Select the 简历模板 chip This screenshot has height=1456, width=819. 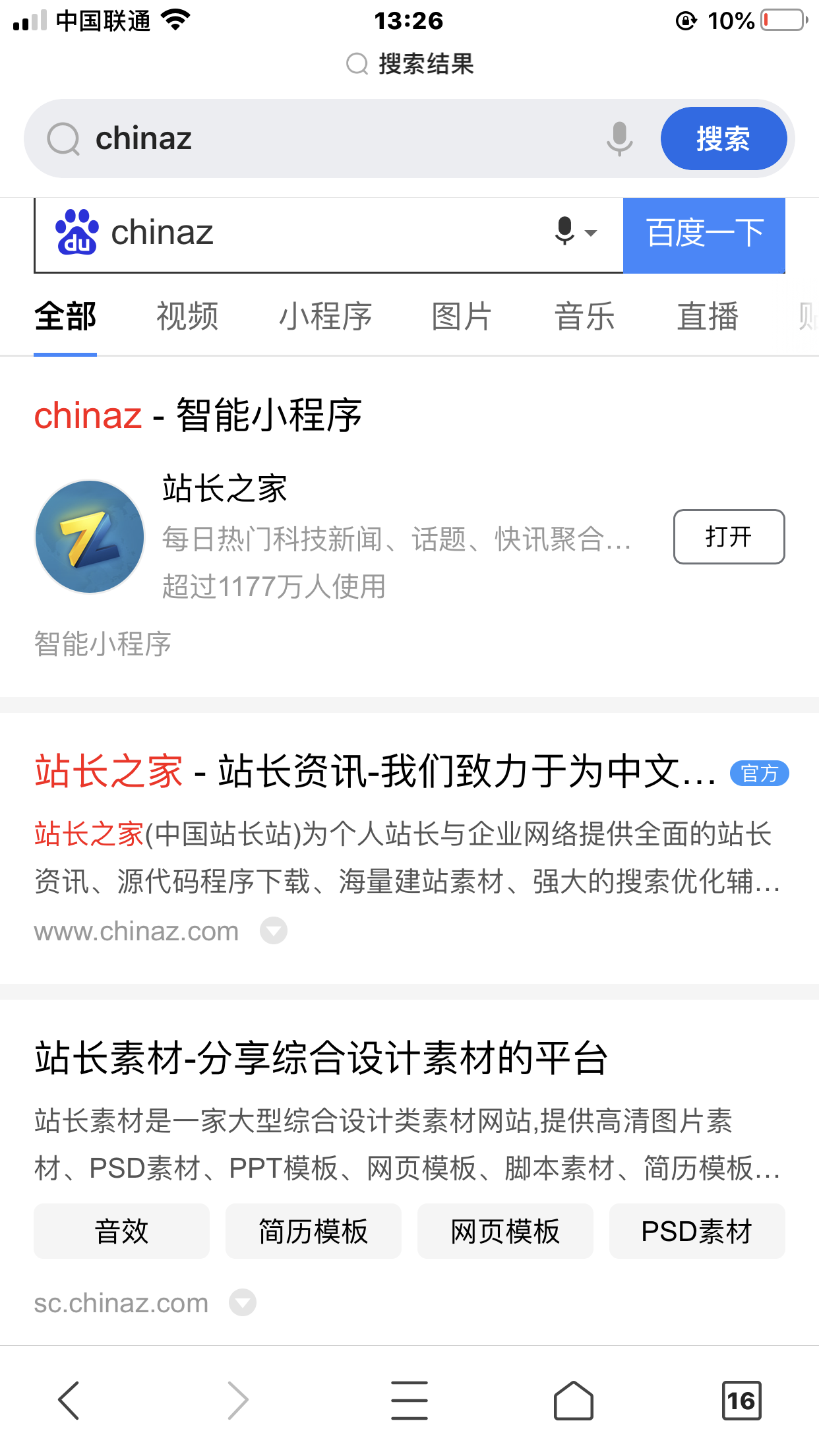tap(313, 1231)
